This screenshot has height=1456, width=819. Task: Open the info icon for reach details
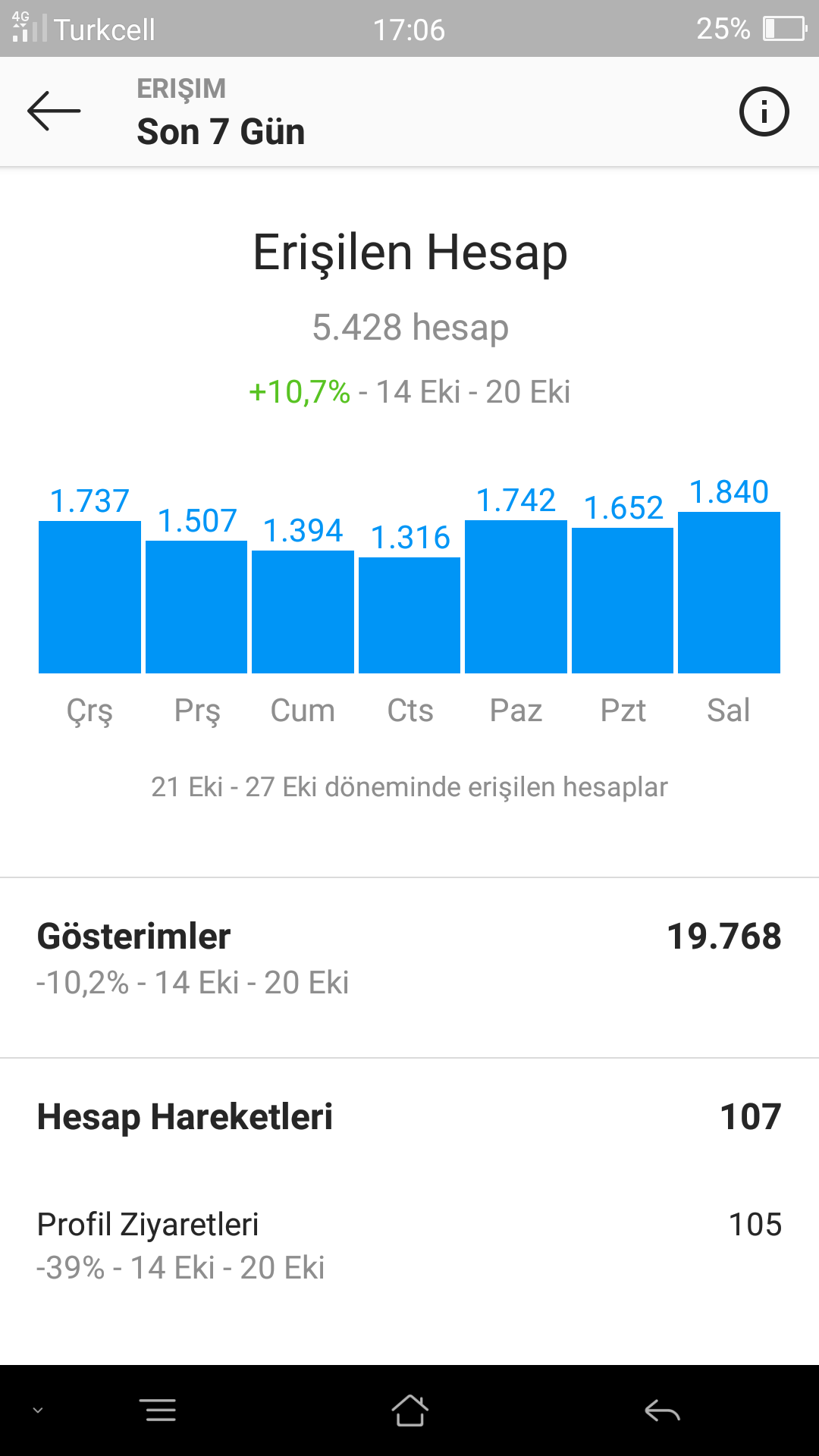(x=764, y=111)
